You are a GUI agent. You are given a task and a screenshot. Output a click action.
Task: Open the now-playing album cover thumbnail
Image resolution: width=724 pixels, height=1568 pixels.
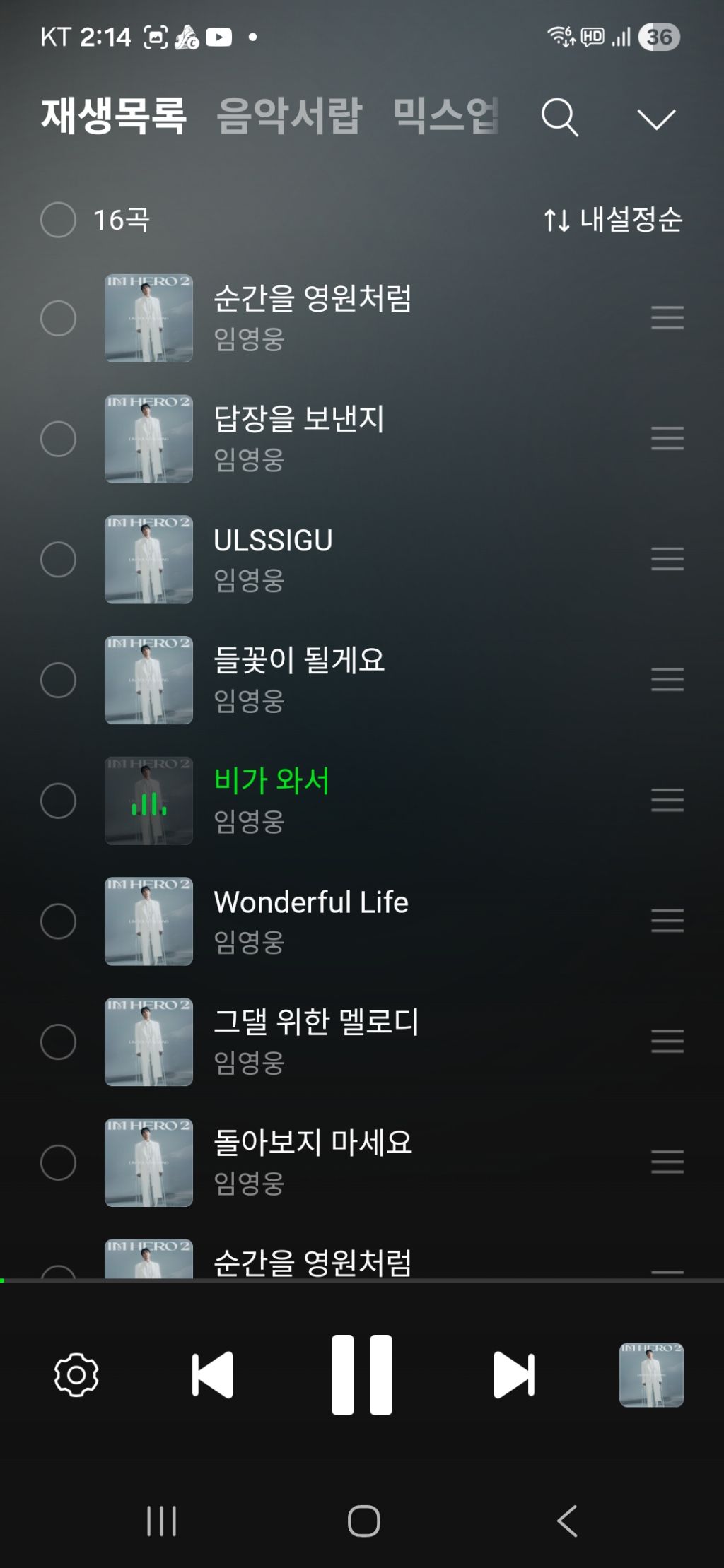pyautogui.click(x=651, y=1374)
